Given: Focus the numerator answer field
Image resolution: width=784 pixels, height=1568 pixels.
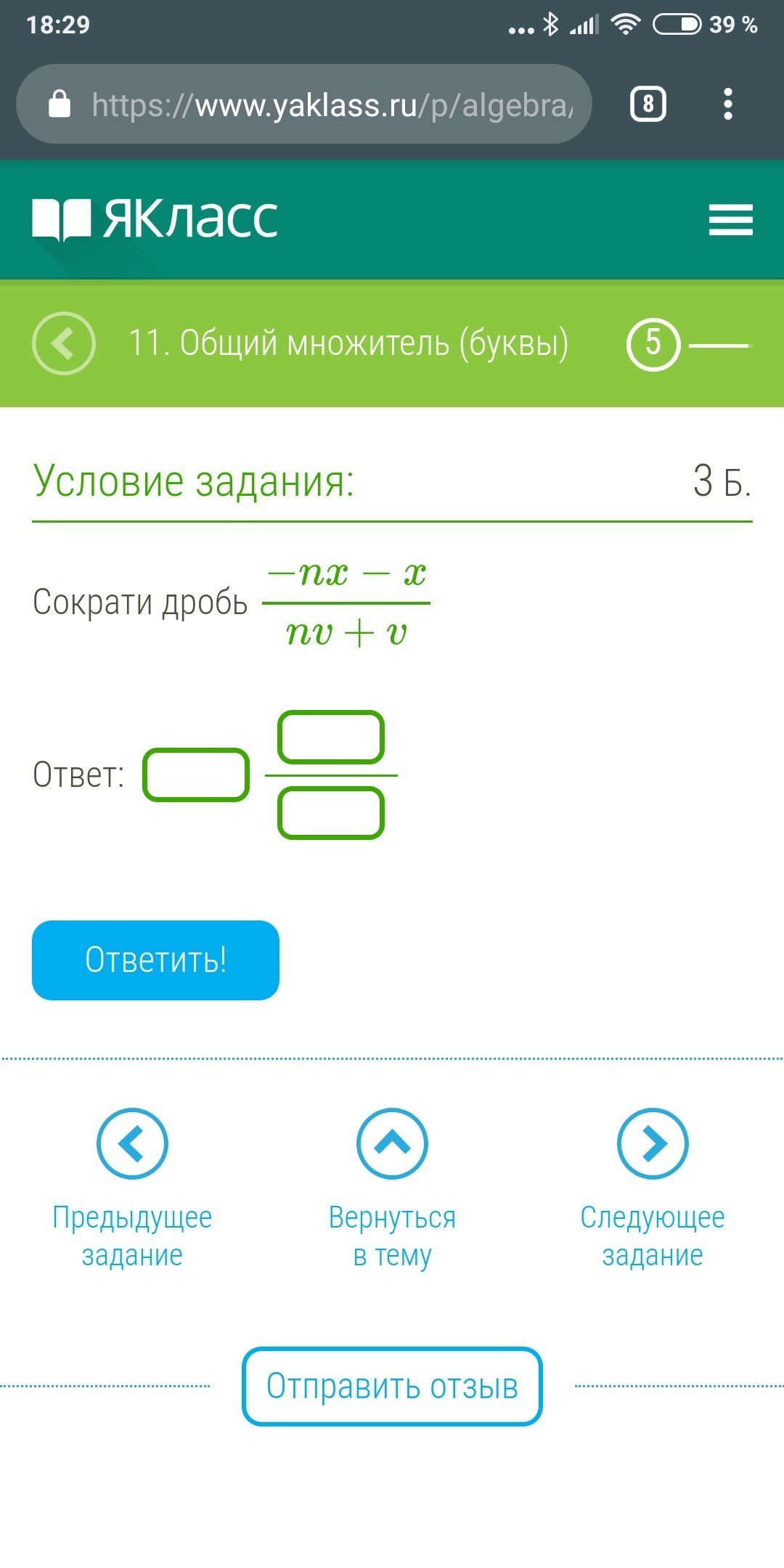Looking at the screenshot, I should point(331,738).
